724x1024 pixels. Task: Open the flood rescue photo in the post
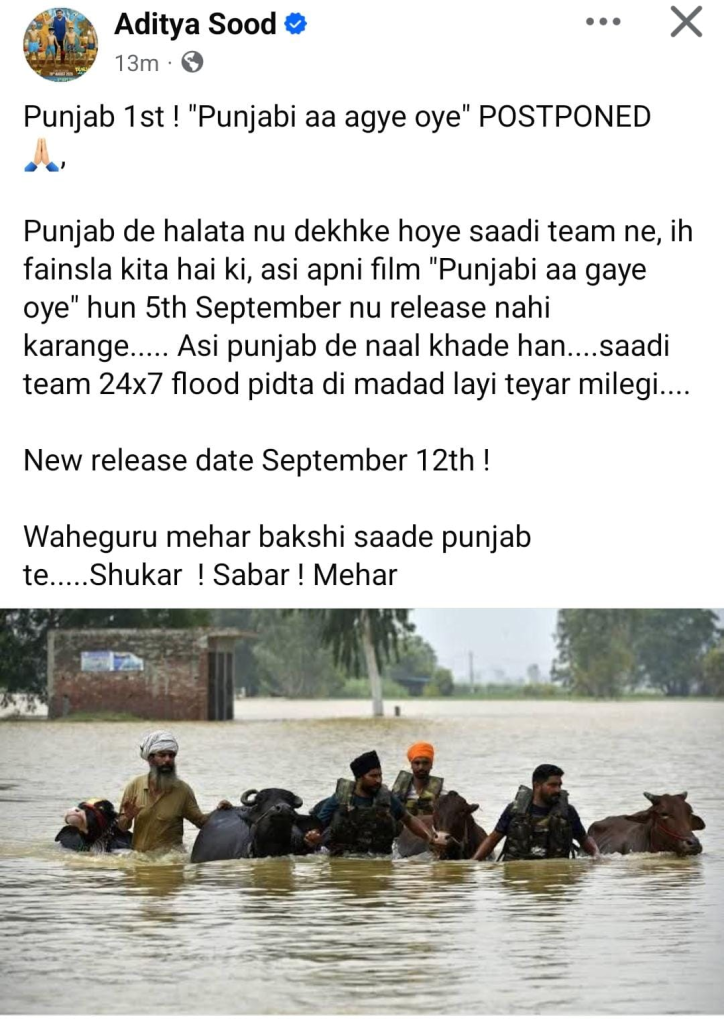coord(362,810)
